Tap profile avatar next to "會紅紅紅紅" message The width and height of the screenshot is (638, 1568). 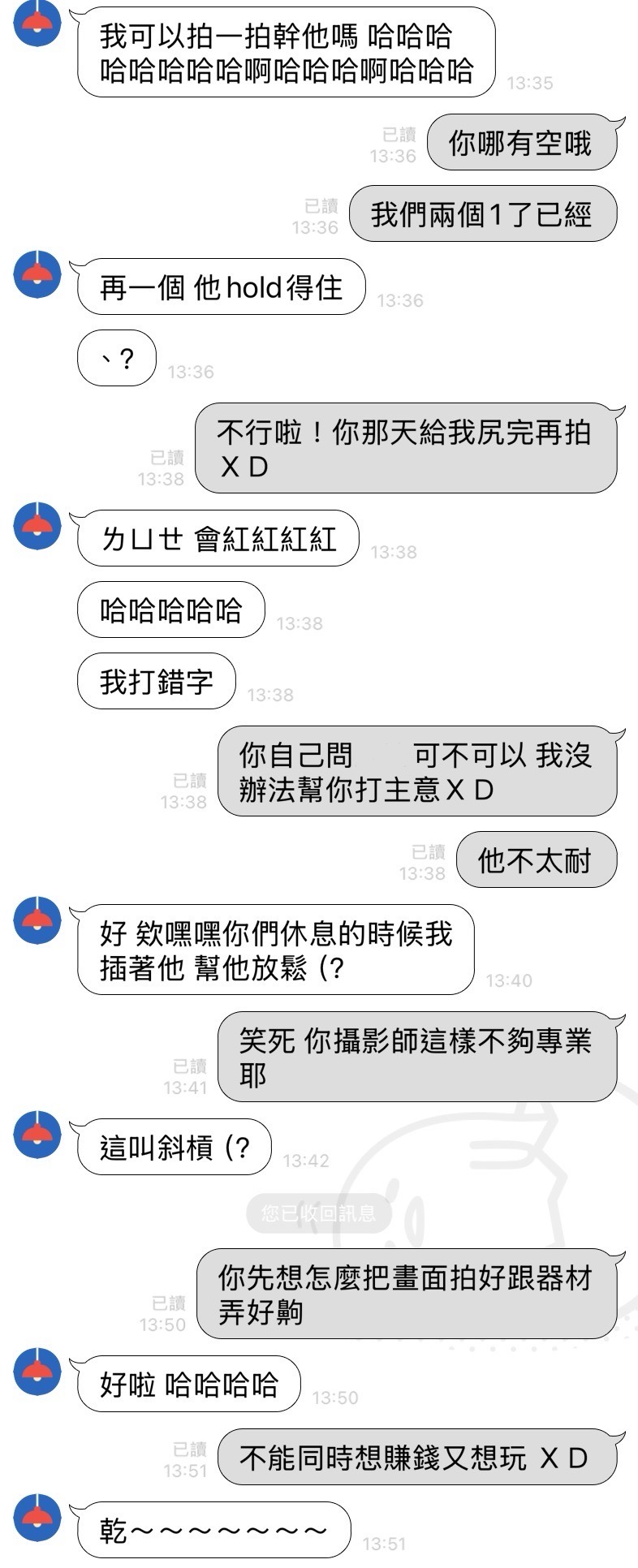click(37, 525)
